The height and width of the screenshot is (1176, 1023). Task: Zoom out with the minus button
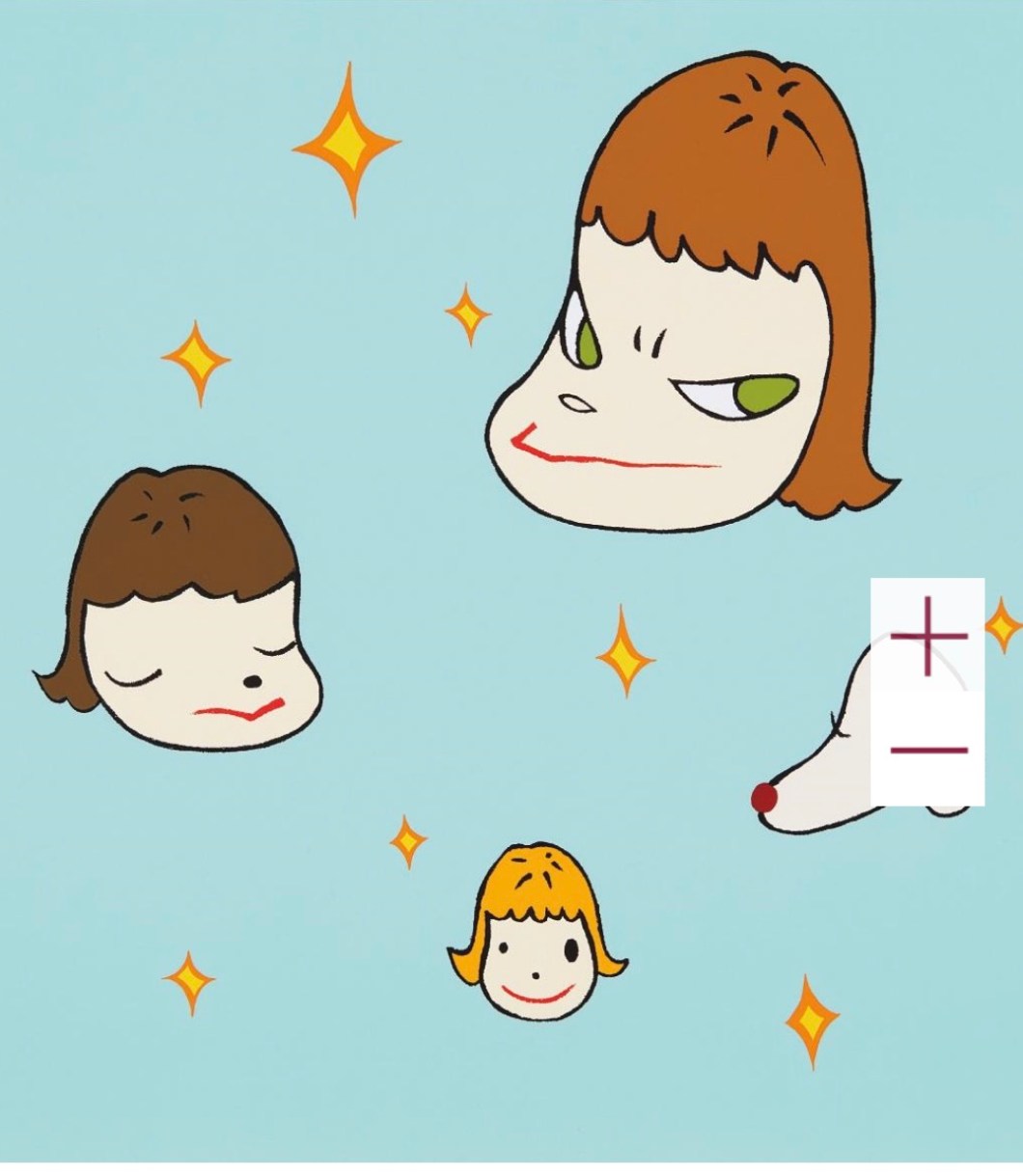927,750
